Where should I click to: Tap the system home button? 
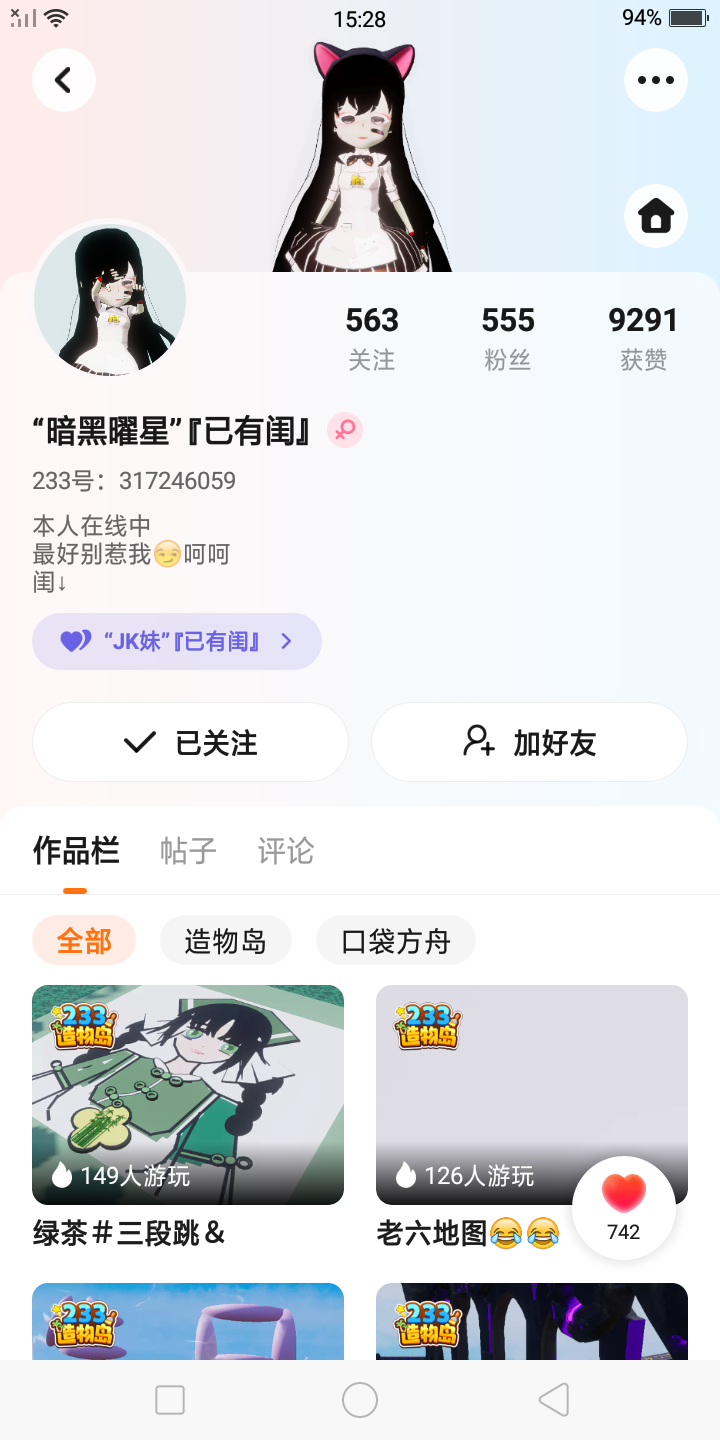pos(360,1400)
